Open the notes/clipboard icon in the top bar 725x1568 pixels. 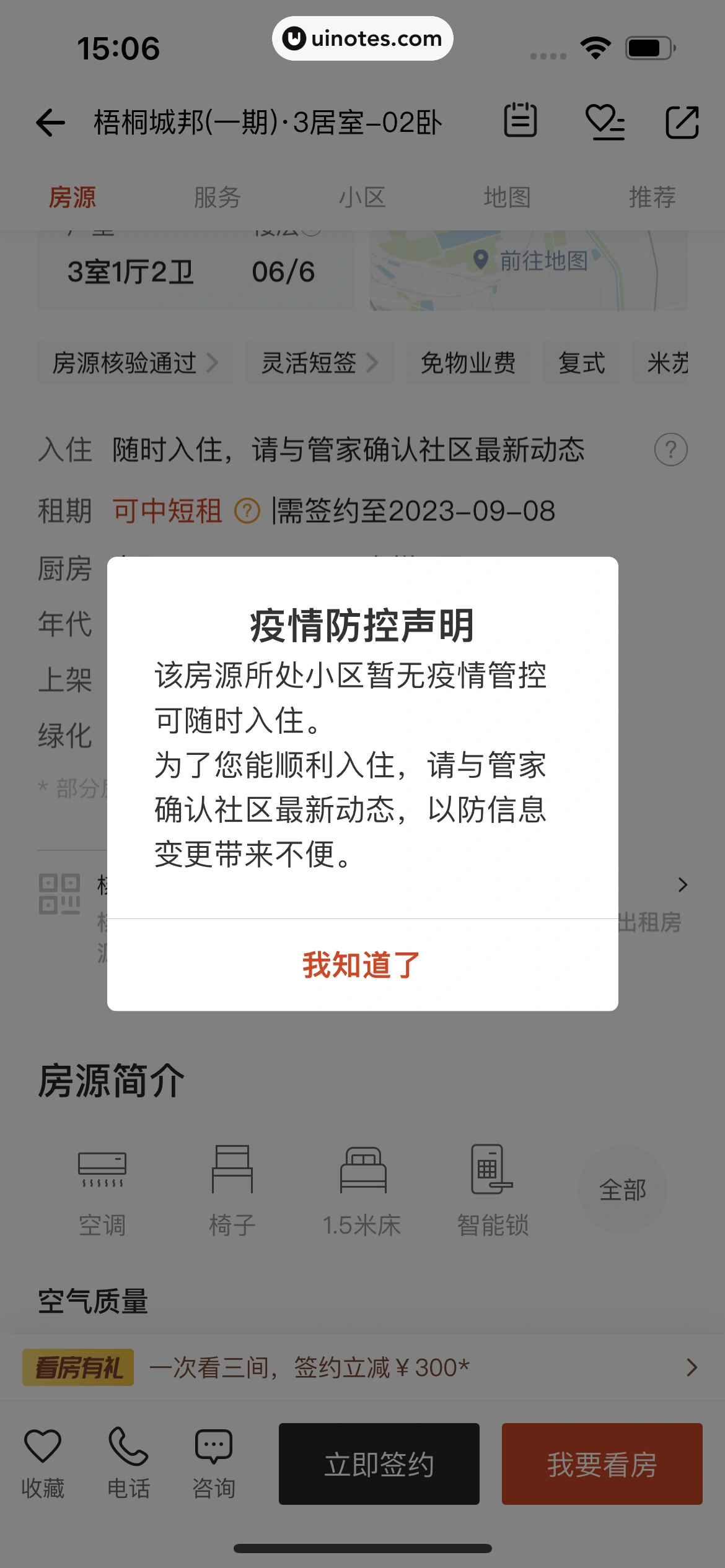521,122
